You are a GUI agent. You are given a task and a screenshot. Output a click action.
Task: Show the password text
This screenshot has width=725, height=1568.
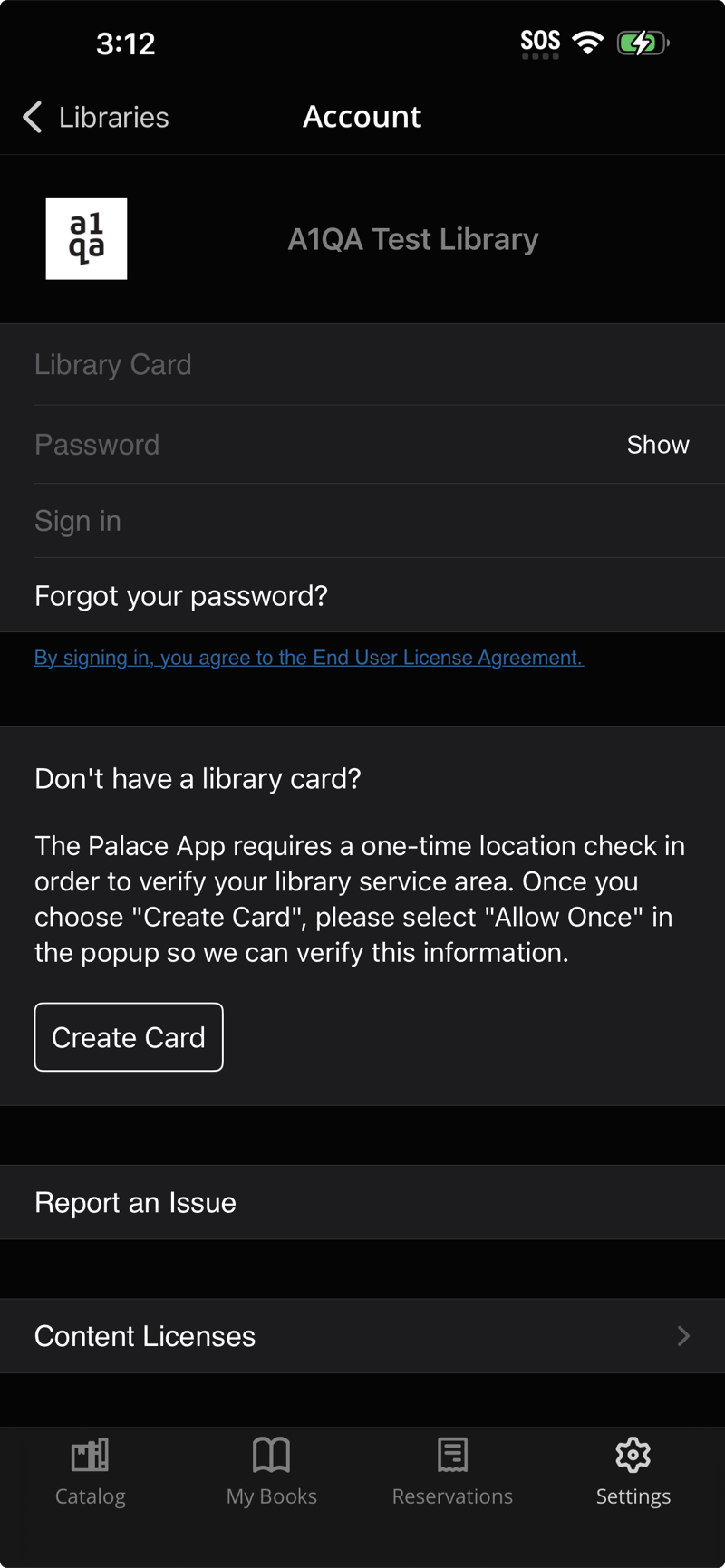(x=658, y=445)
